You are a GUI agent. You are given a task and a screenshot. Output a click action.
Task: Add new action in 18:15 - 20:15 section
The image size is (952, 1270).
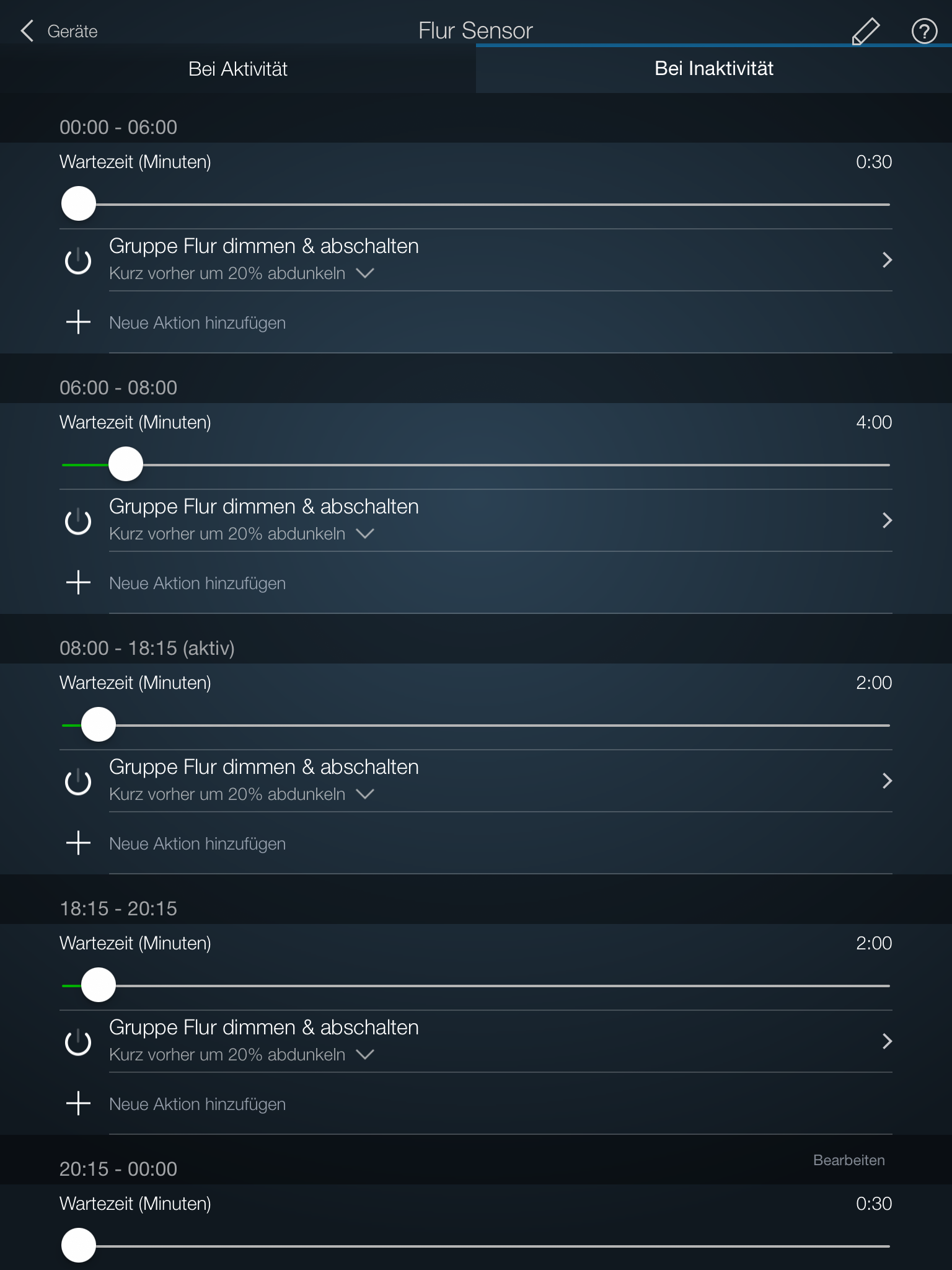(197, 1104)
